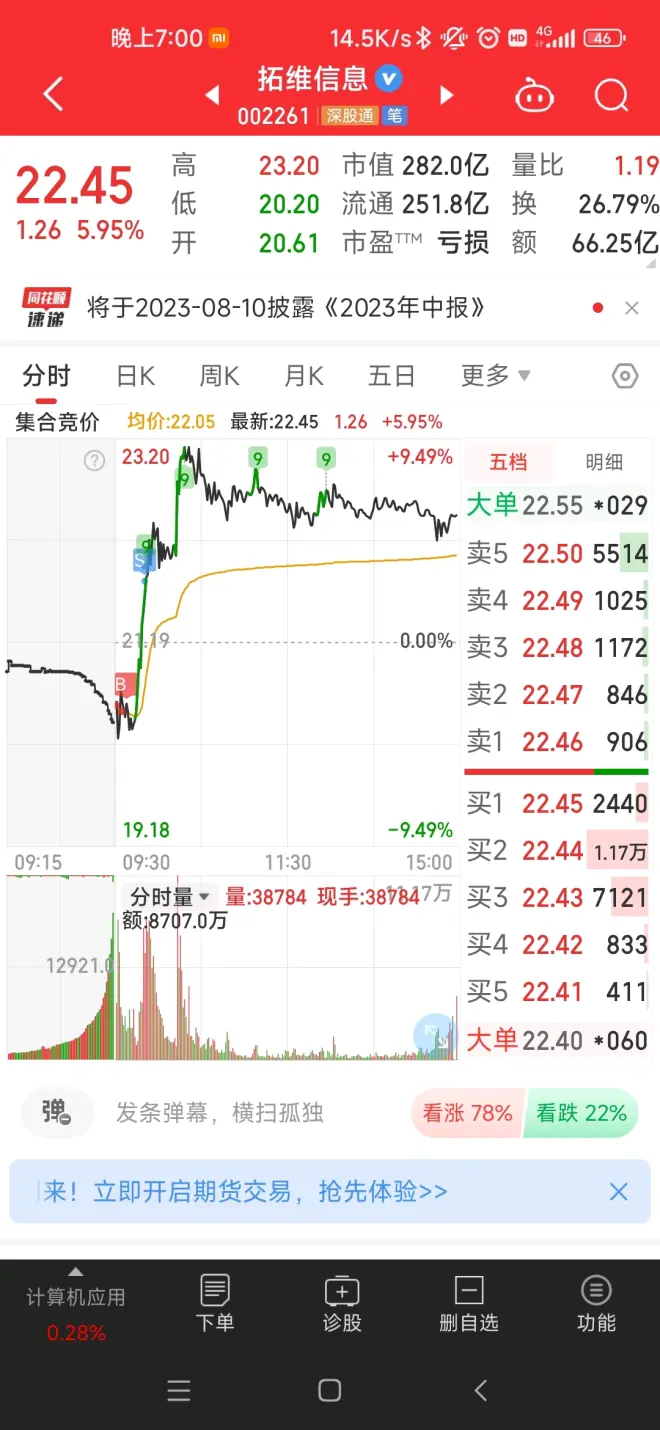Open stock search
Image resolution: width=660 pixels, height=1430 pixels.
[x=611, y=96]
